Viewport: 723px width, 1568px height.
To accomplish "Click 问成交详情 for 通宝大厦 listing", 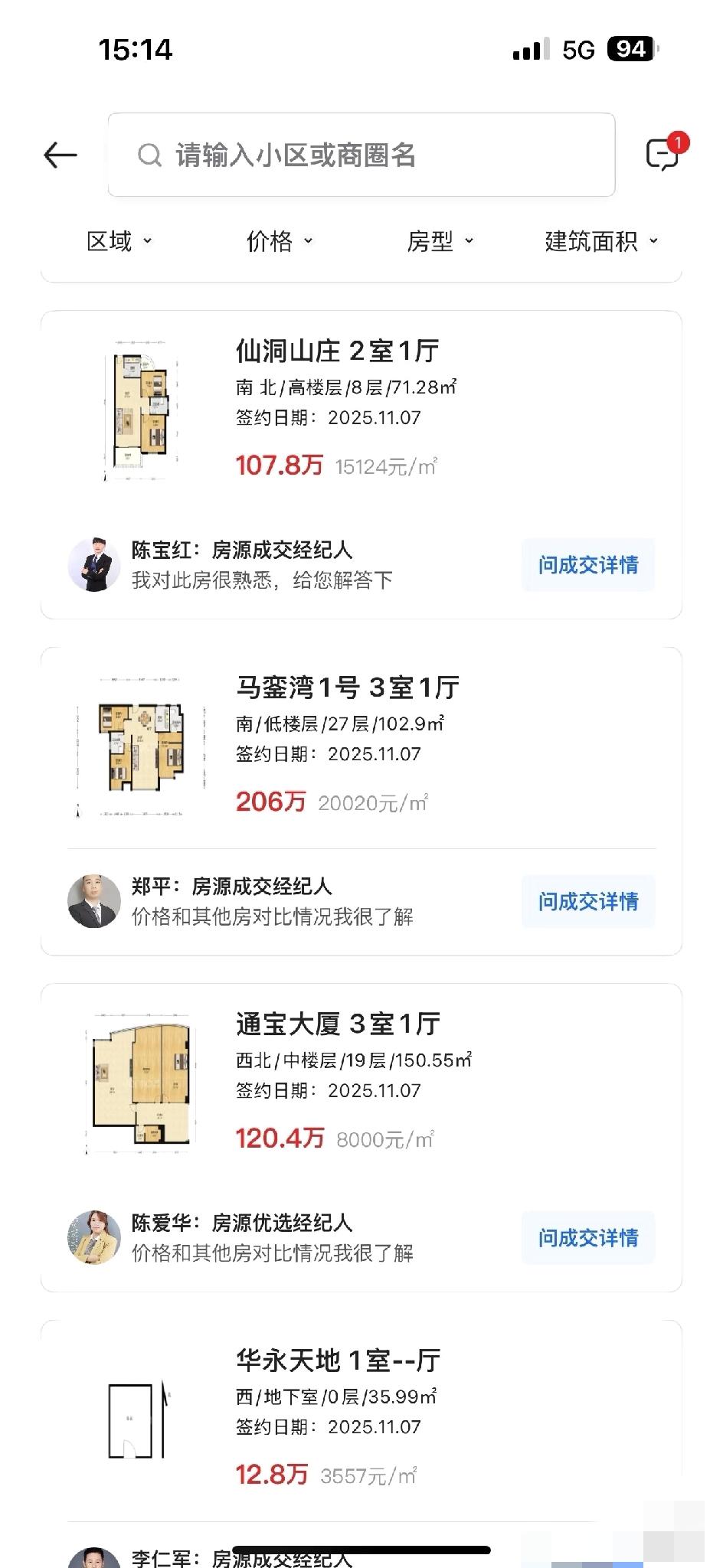I will [x=588, y=1237].
